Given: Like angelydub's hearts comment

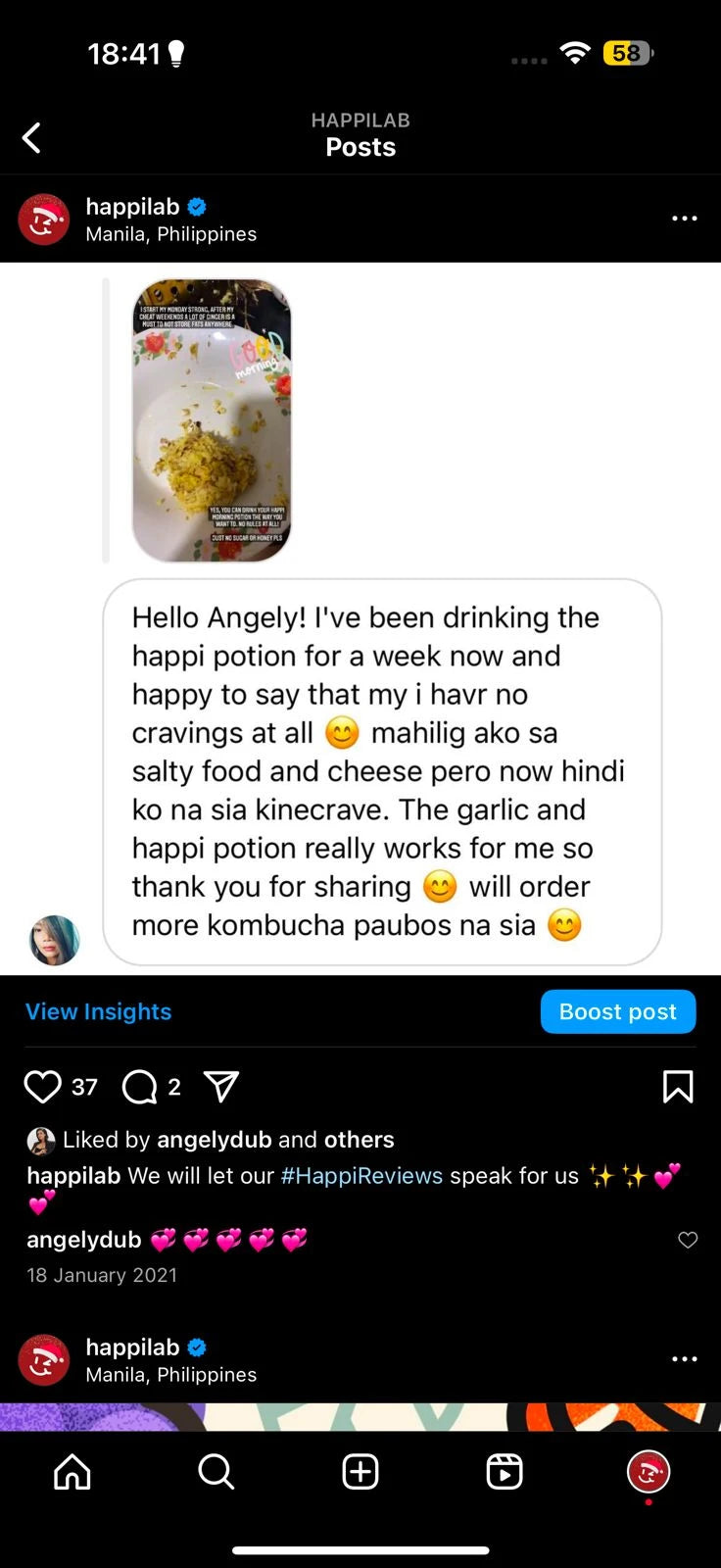Looking at the screenshot, I should (688, 1240).
